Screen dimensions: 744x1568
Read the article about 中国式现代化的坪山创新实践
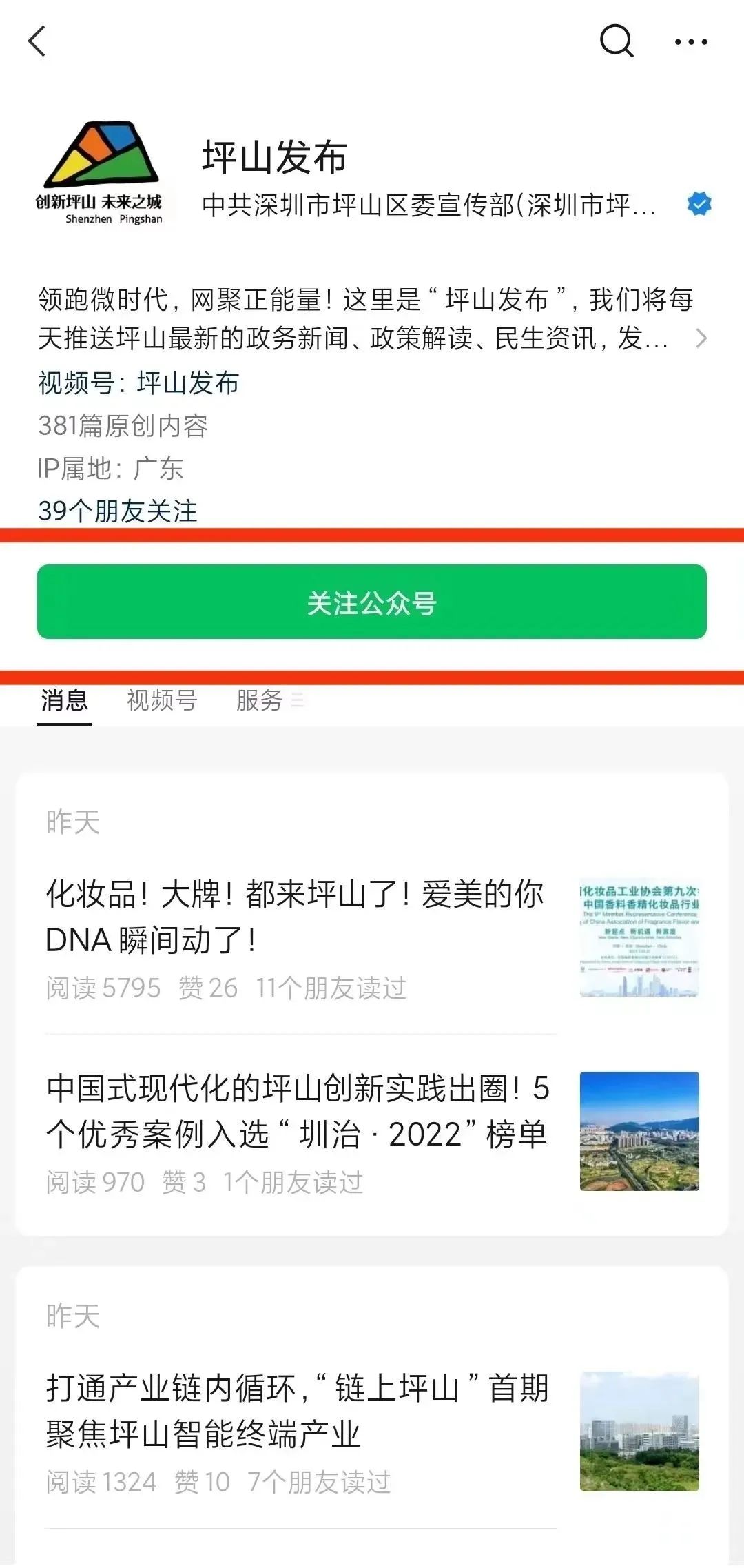tap(296, 1111)
